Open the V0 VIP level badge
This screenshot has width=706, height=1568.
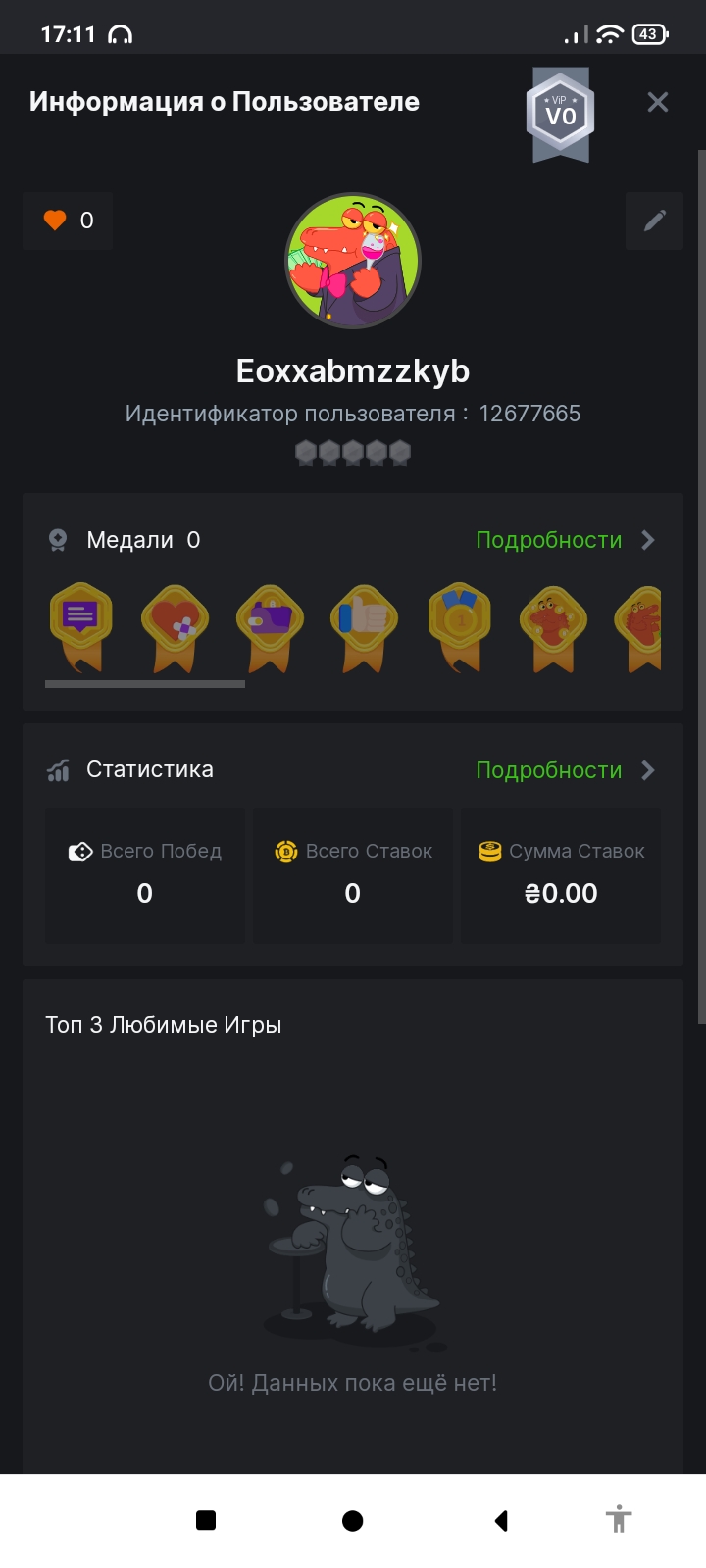point(560,115)
